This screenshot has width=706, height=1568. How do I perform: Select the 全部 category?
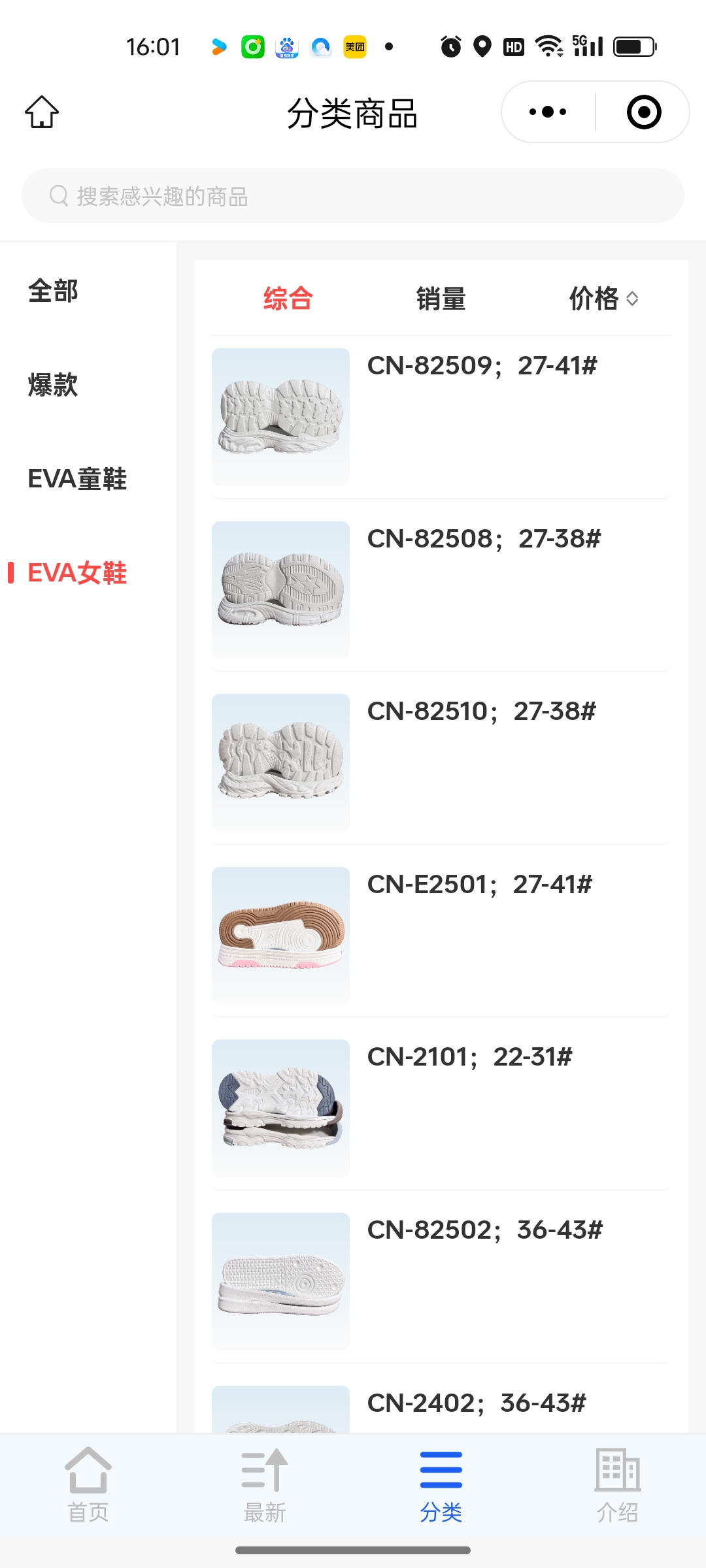tap(53, 291)
